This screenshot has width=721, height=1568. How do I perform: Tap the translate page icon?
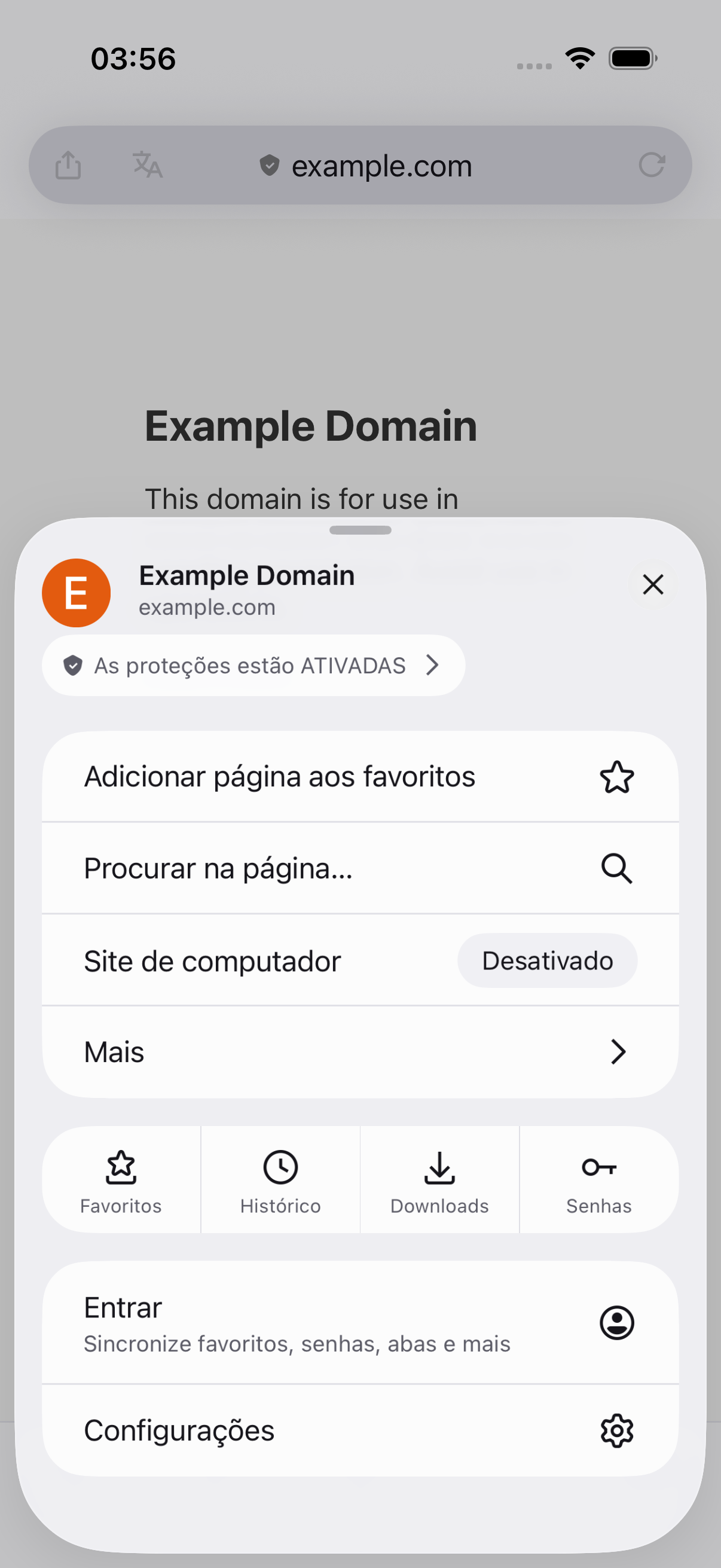coord(147,165)
